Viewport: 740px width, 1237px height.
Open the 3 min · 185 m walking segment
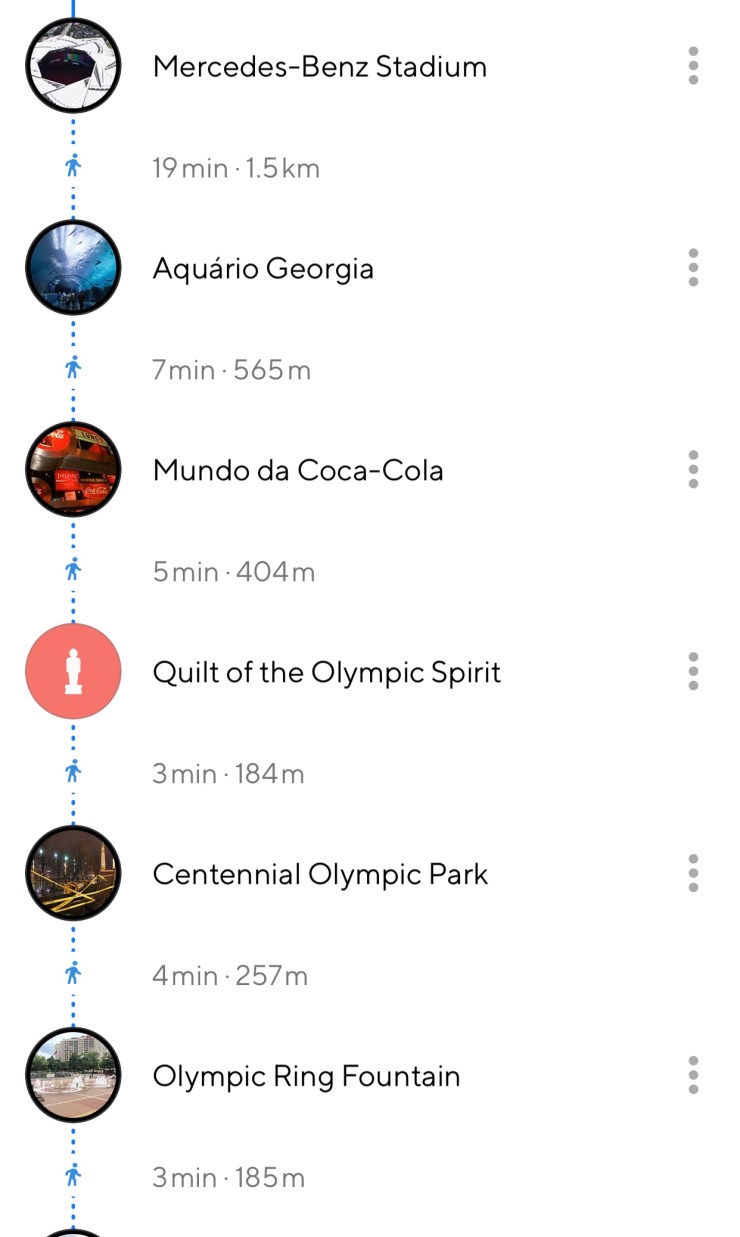(228, 1178)
